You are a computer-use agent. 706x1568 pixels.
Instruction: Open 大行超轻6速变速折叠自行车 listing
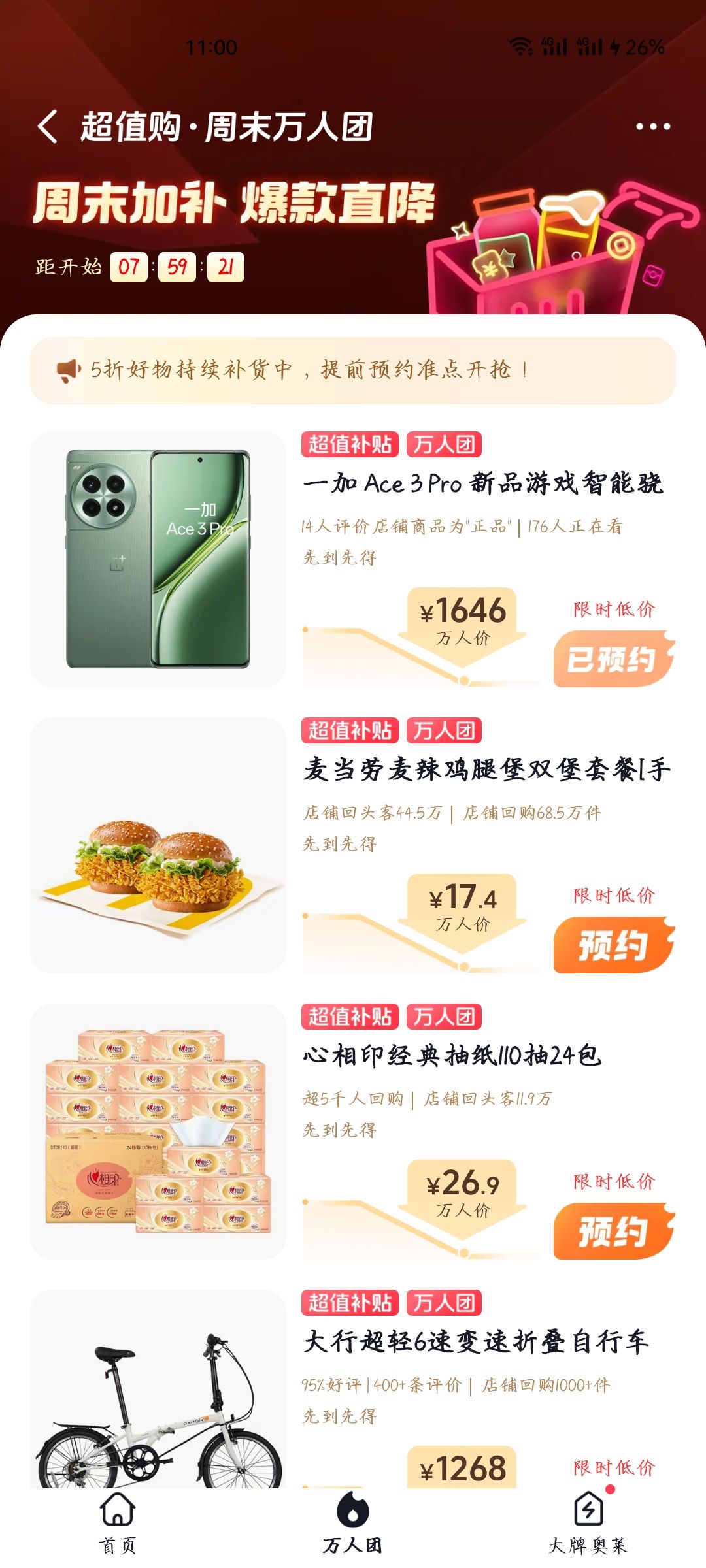point(476,1342)
